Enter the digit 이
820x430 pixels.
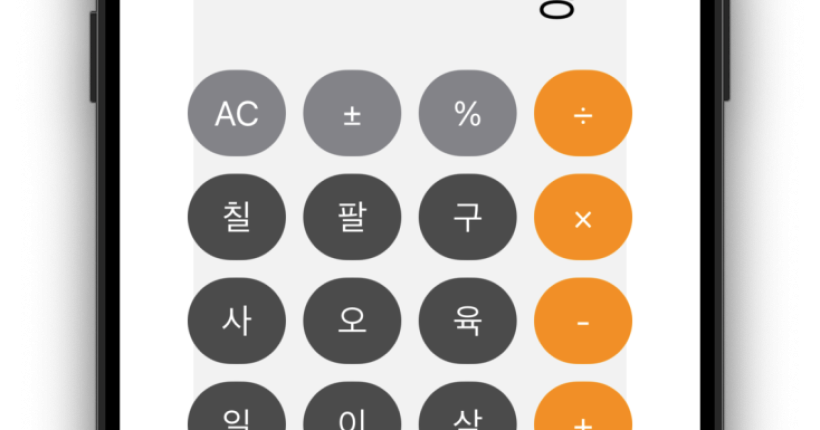(x=352, y=412)
